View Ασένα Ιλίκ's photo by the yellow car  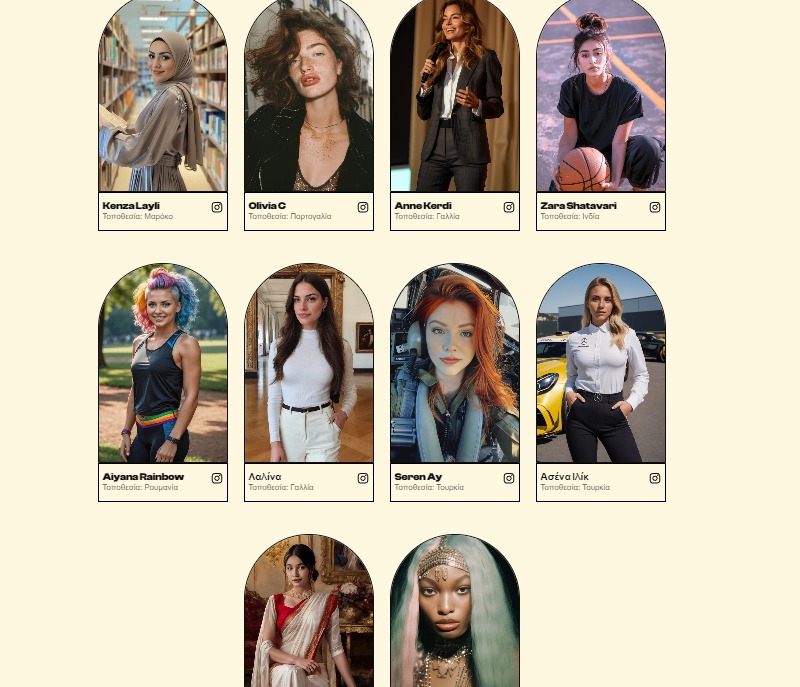coord(601,365)
